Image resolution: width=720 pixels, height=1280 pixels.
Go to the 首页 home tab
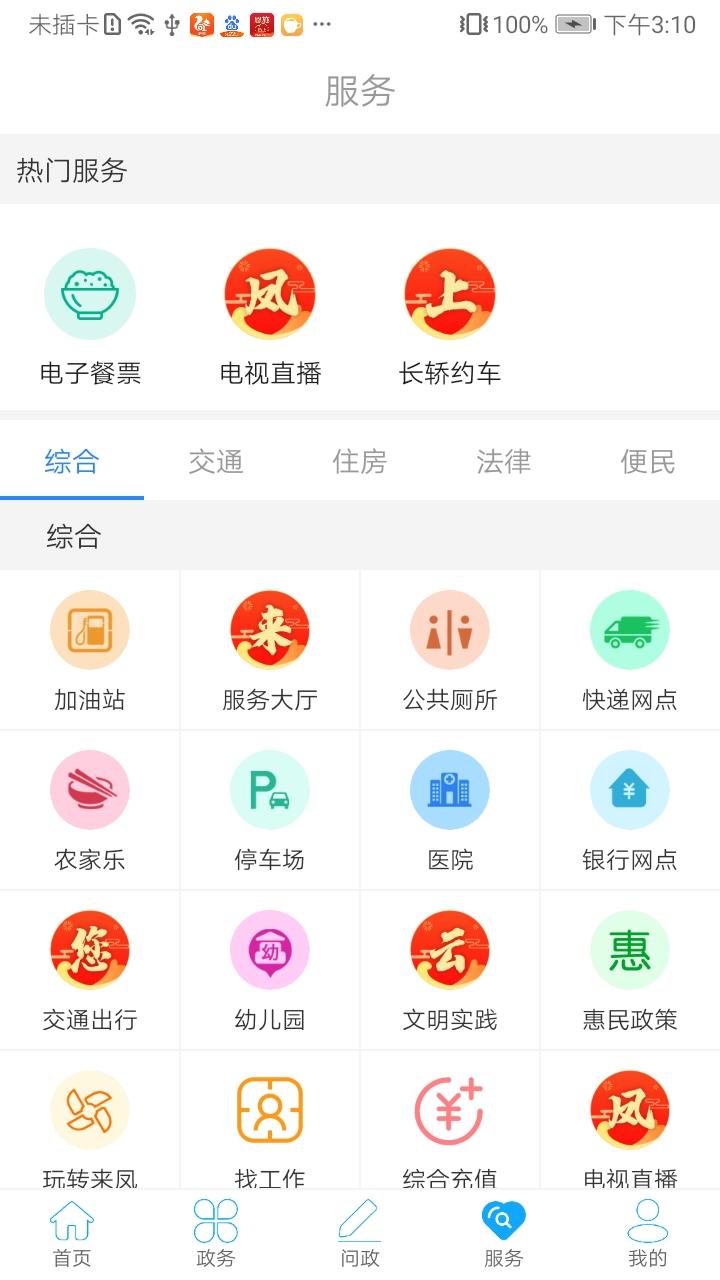pos(72,1234)
